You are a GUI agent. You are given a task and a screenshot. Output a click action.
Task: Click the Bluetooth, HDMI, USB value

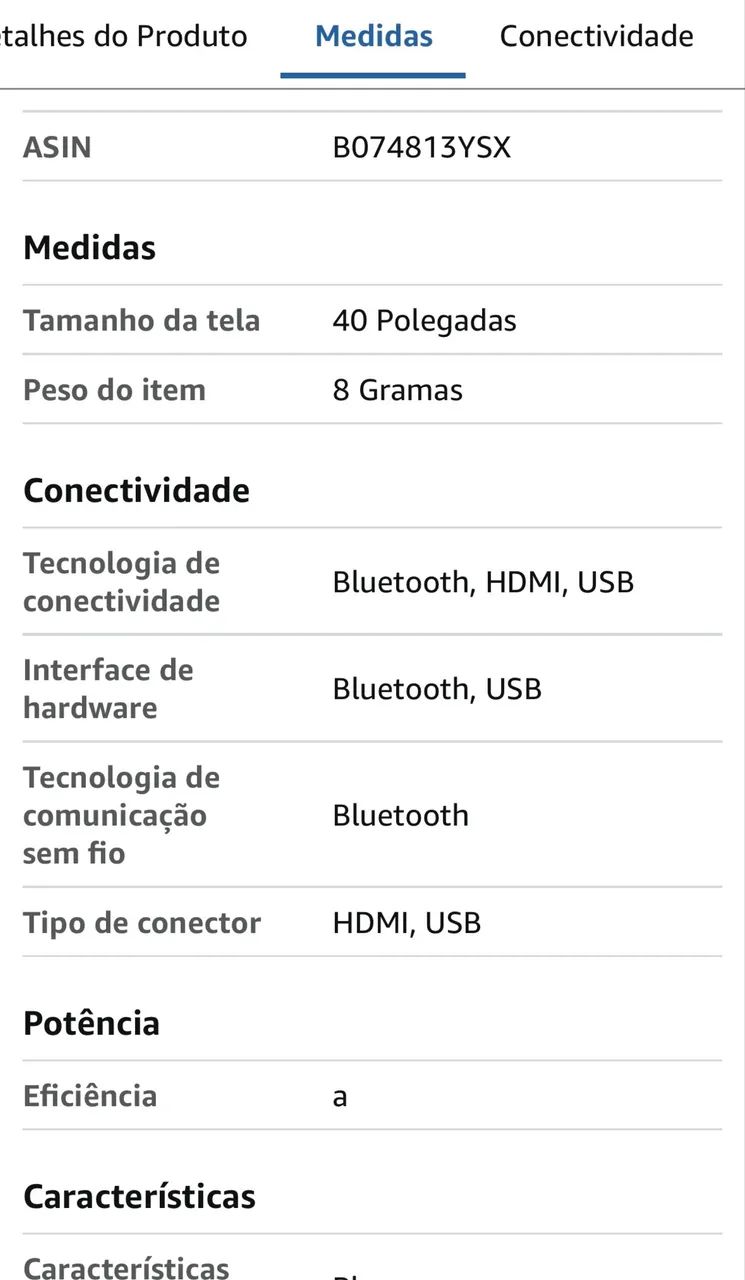point(483,582)
